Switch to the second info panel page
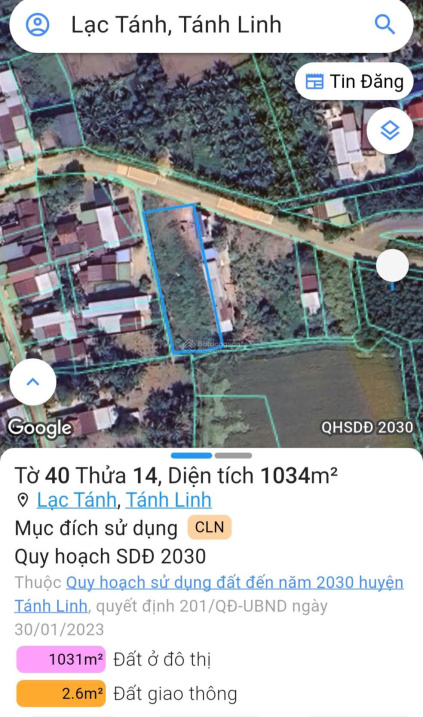 tap(233, 455)
